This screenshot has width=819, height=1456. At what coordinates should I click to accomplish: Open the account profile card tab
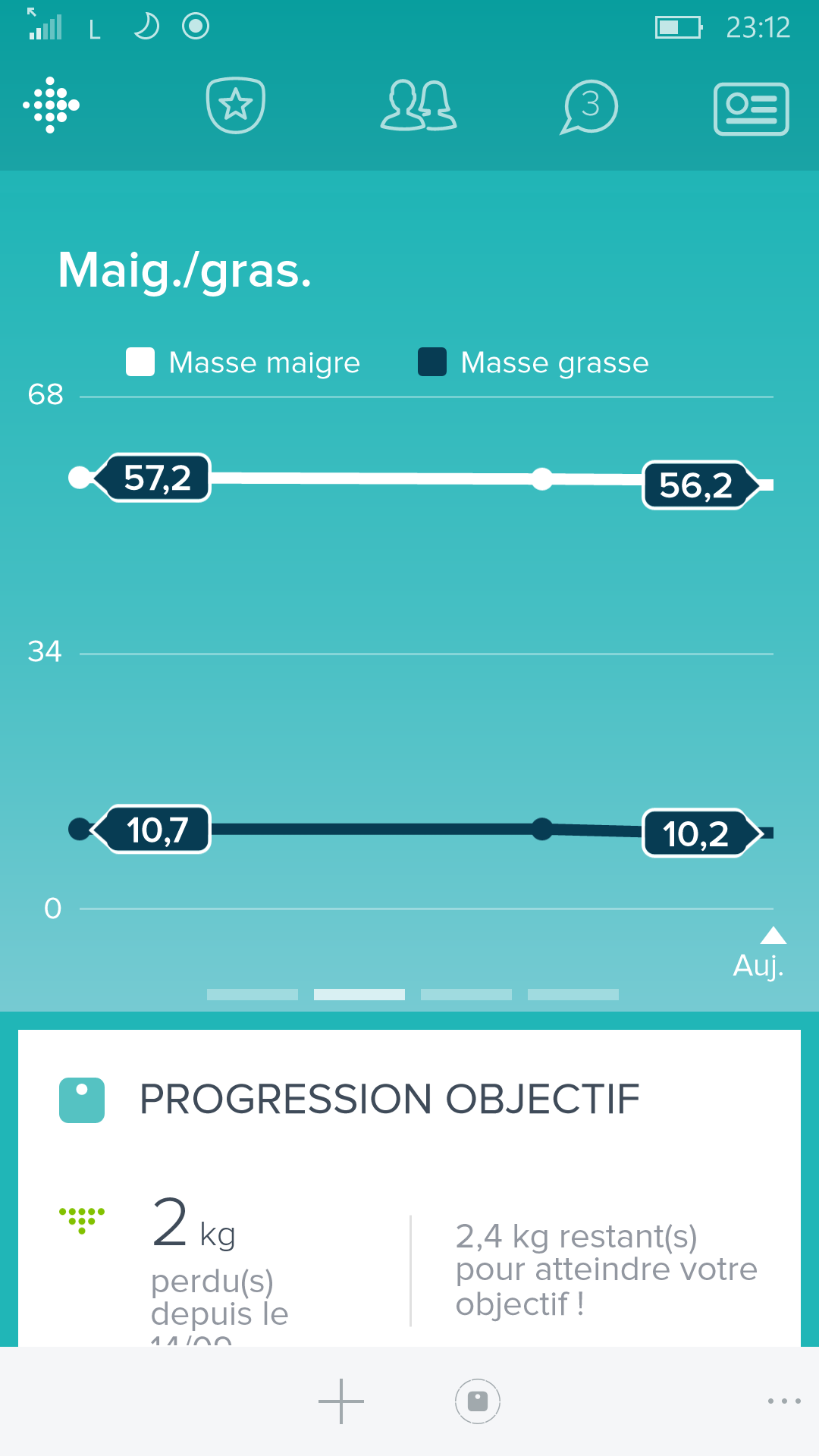click(x=751, y=109)
